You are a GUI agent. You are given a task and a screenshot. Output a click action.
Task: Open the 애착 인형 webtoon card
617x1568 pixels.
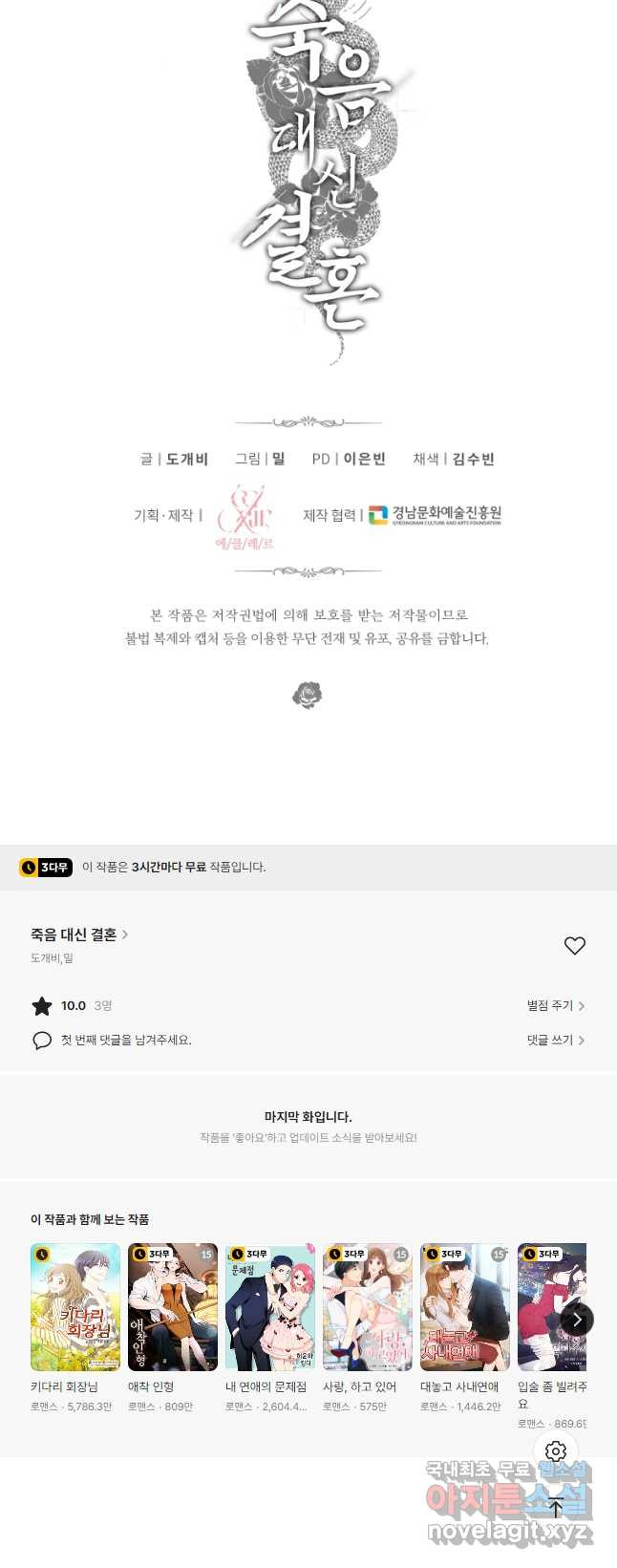tap(173, 1306)
